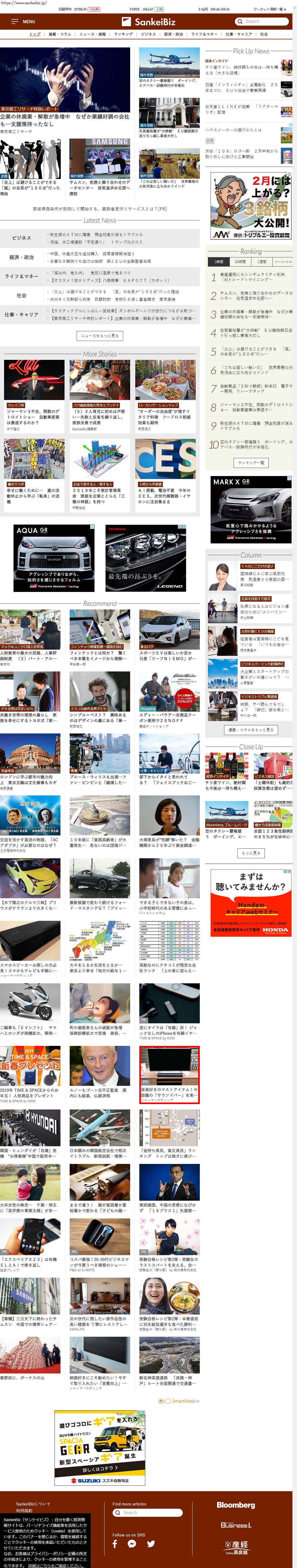Viewport: 297px width, 1568px height.
Task: Tap もっと見る under Close Up
Action: [x=251, y=853]
